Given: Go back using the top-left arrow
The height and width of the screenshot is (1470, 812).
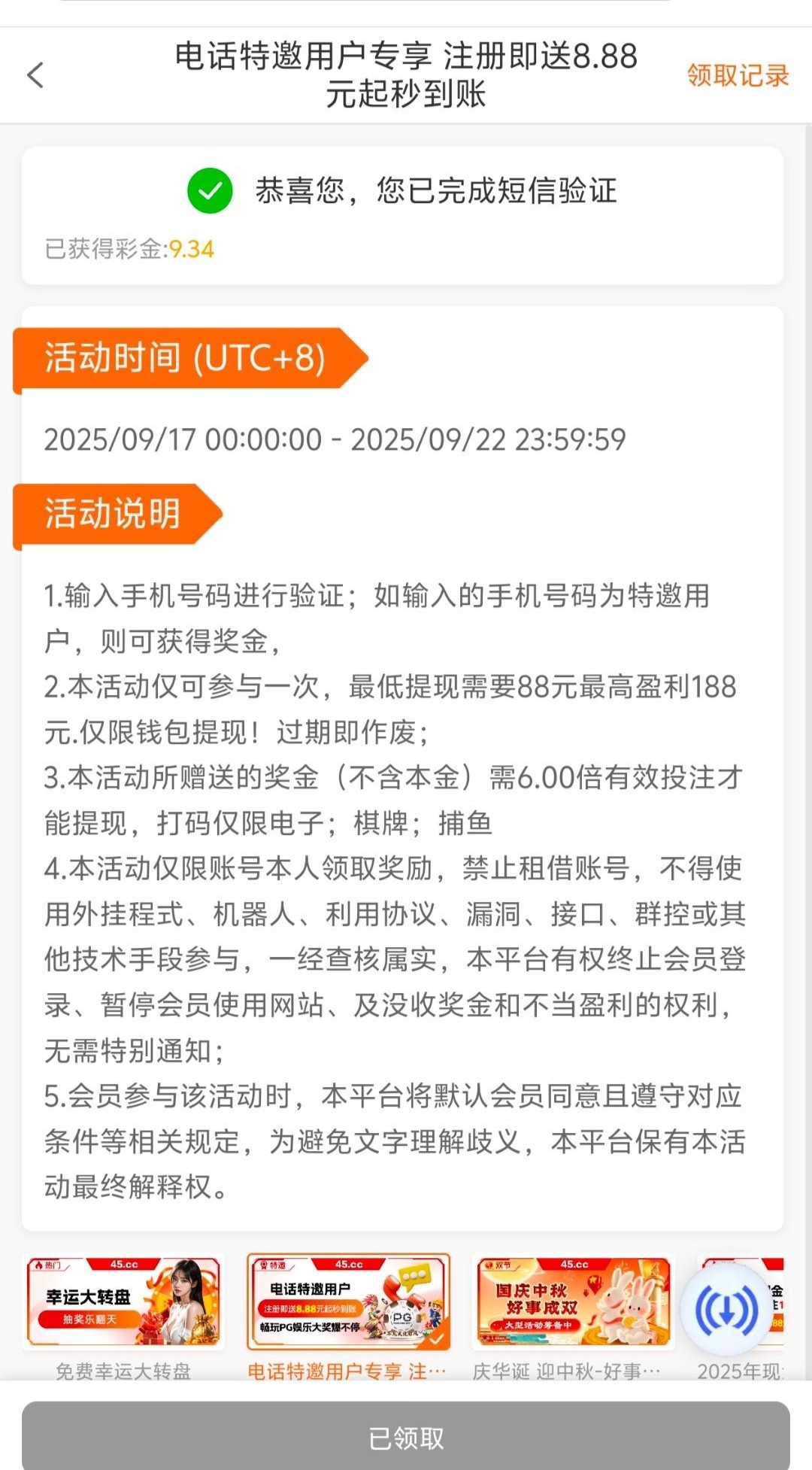Looking at the screenshot, I should coord(35,75).
